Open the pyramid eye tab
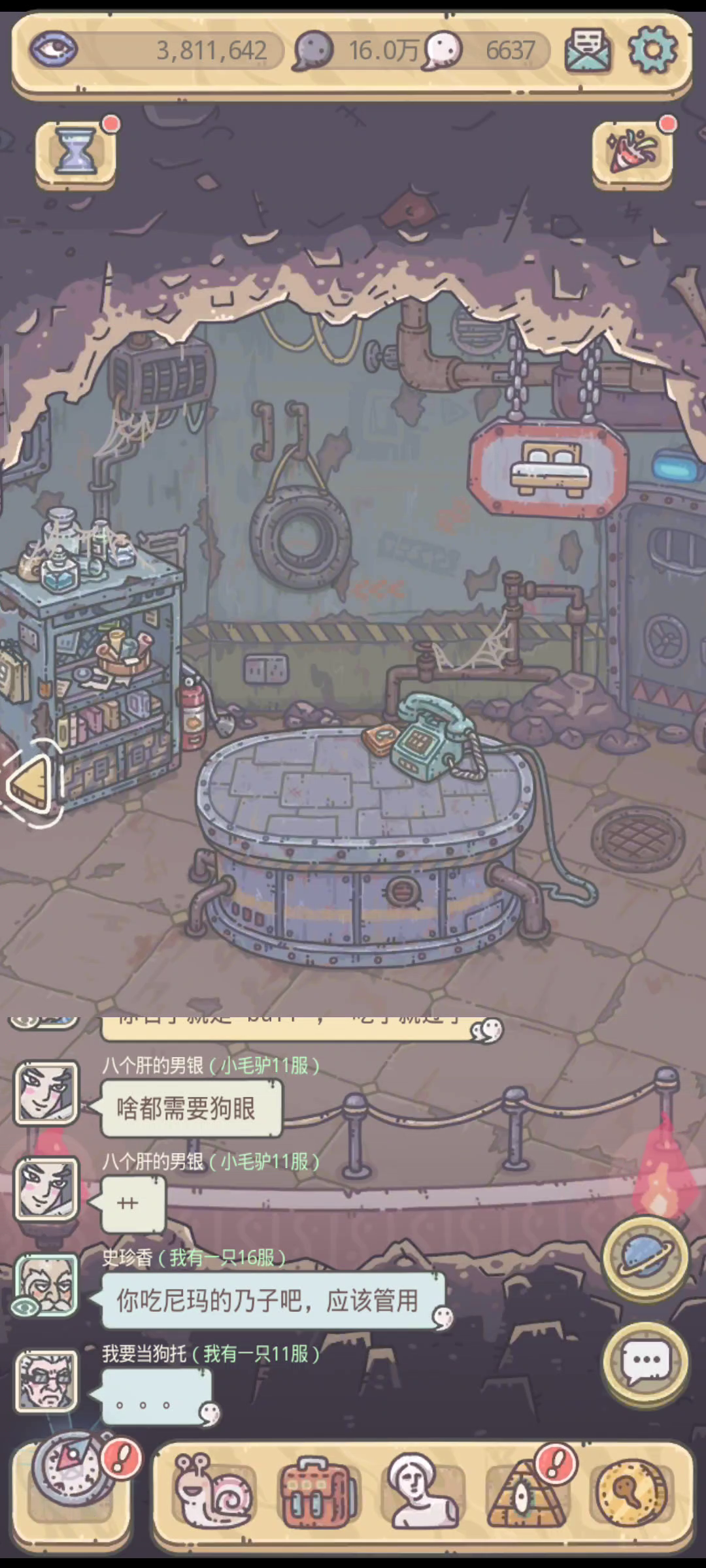This screenshot has height=1568, width=706. (x=527, y=1492)
